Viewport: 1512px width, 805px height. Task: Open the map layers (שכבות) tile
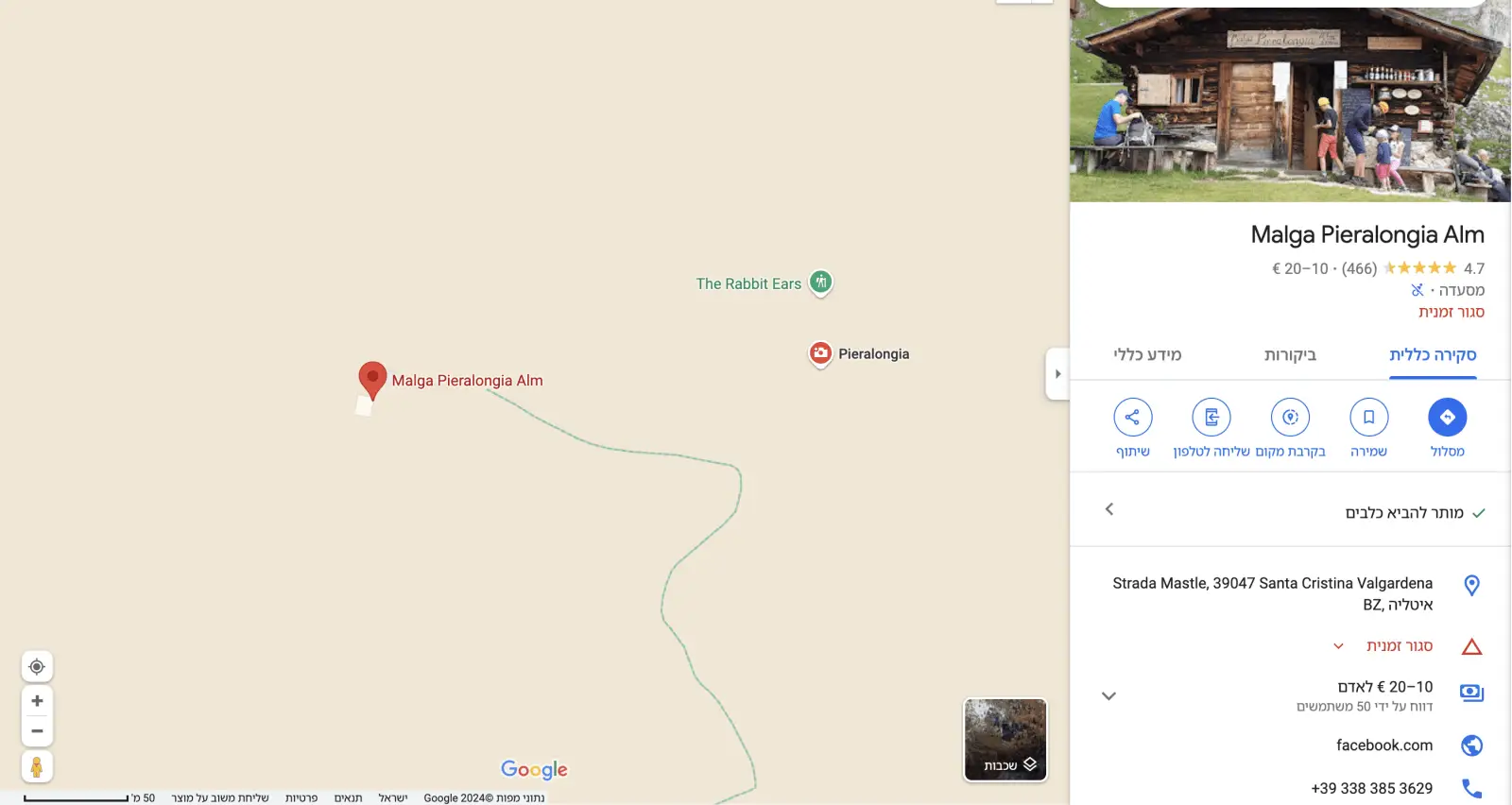1005,740
